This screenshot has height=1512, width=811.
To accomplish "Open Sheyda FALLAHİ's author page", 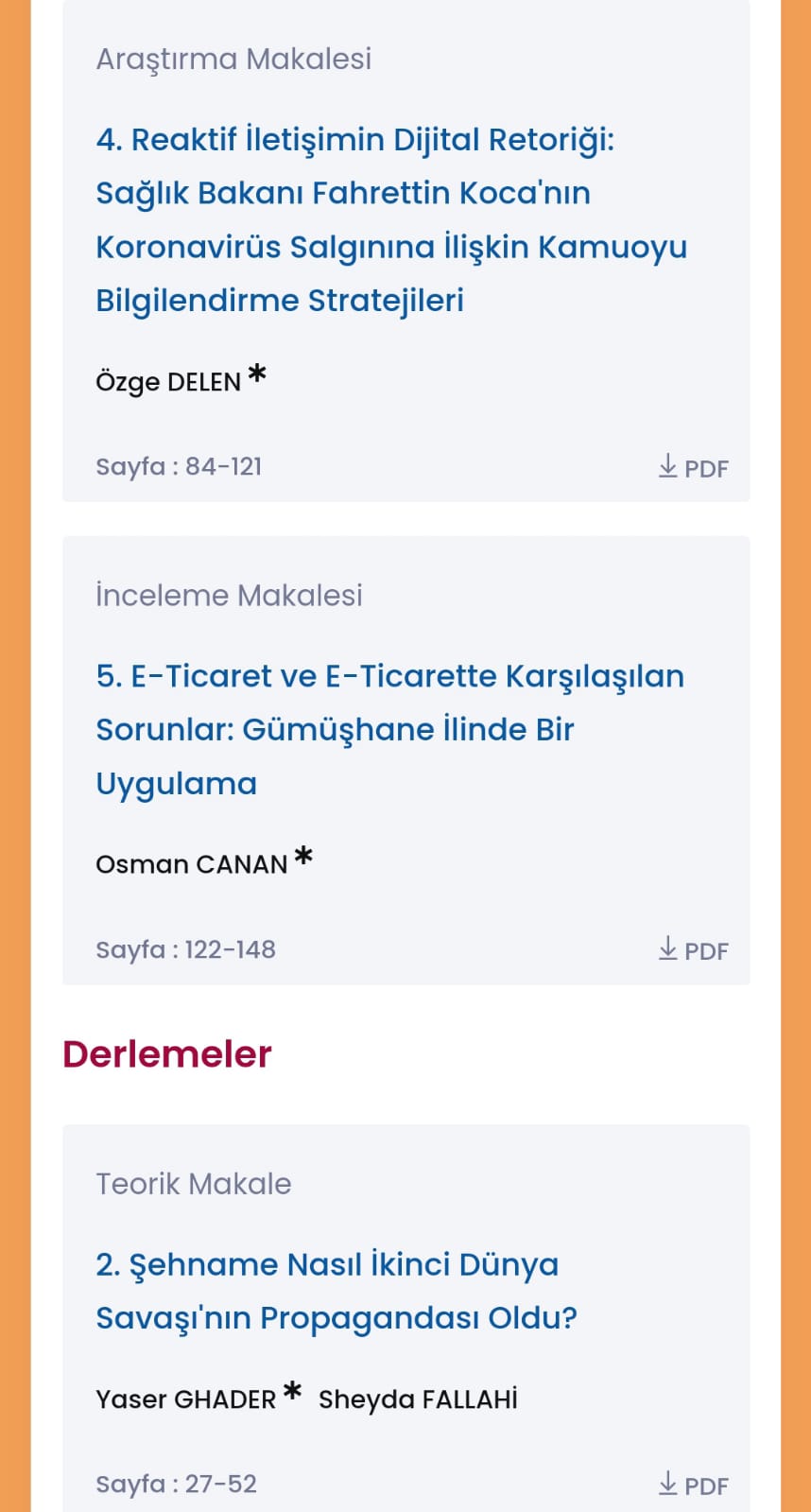I will point(418,1399).
